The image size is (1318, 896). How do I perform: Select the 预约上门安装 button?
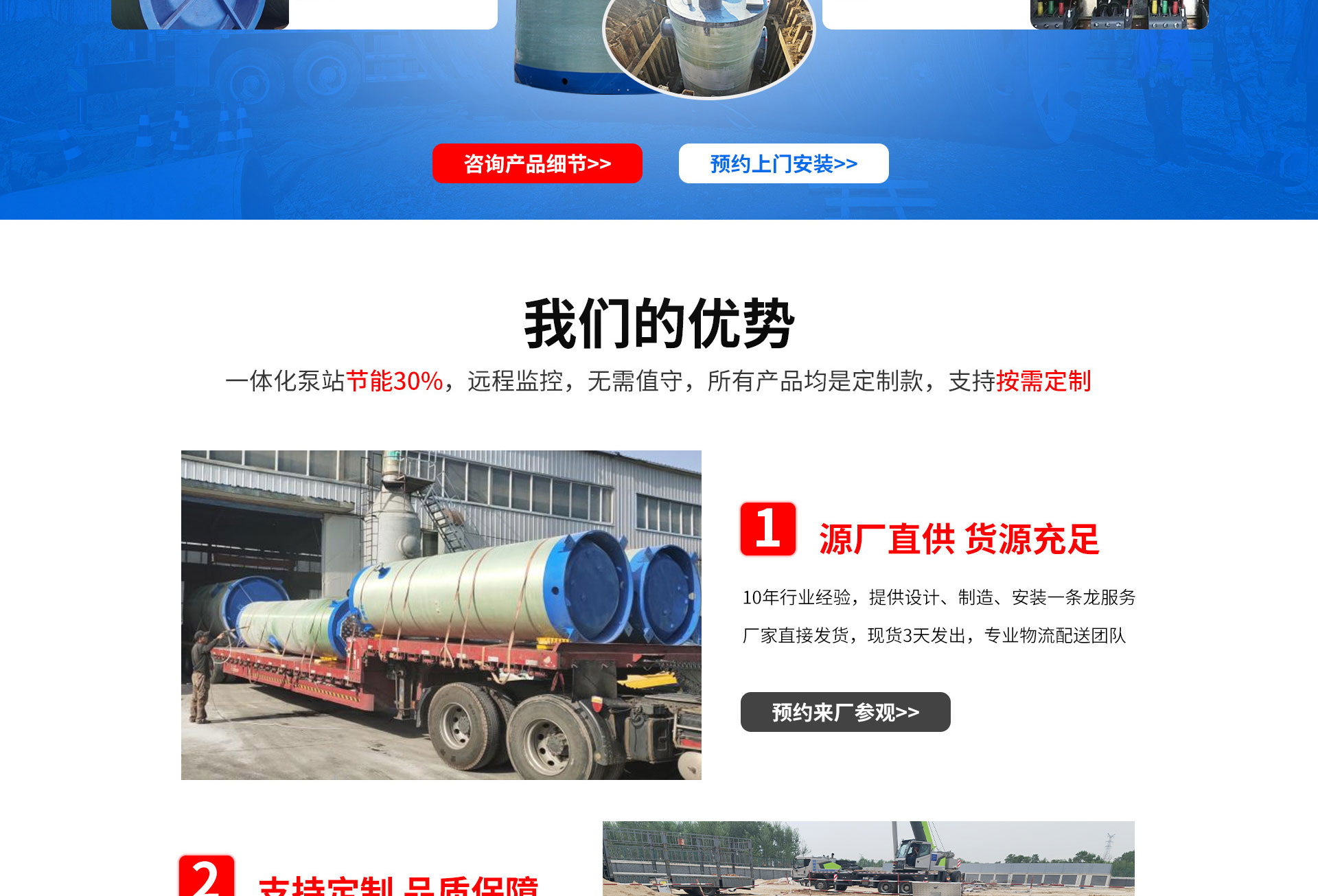(783, 163)
